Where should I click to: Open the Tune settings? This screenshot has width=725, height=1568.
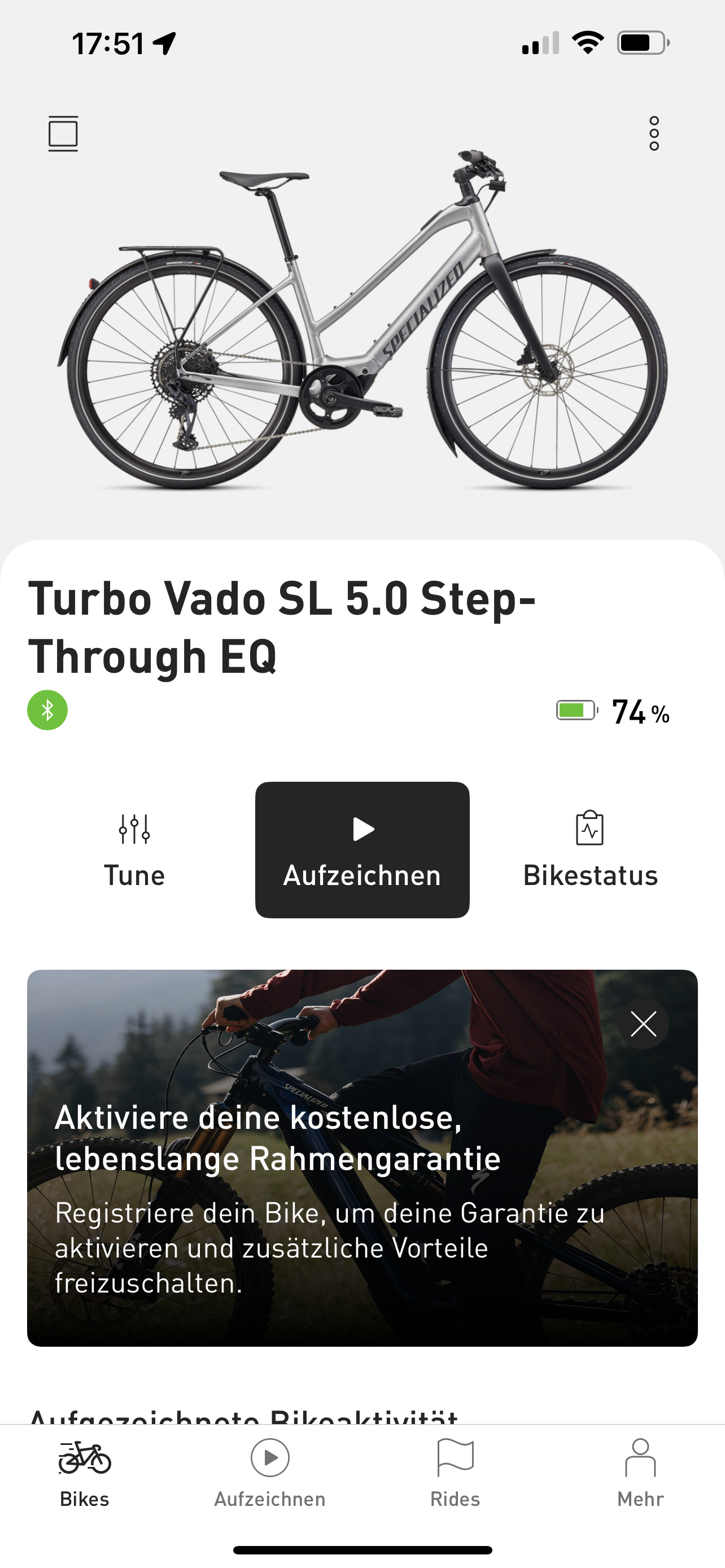(134, 849)
